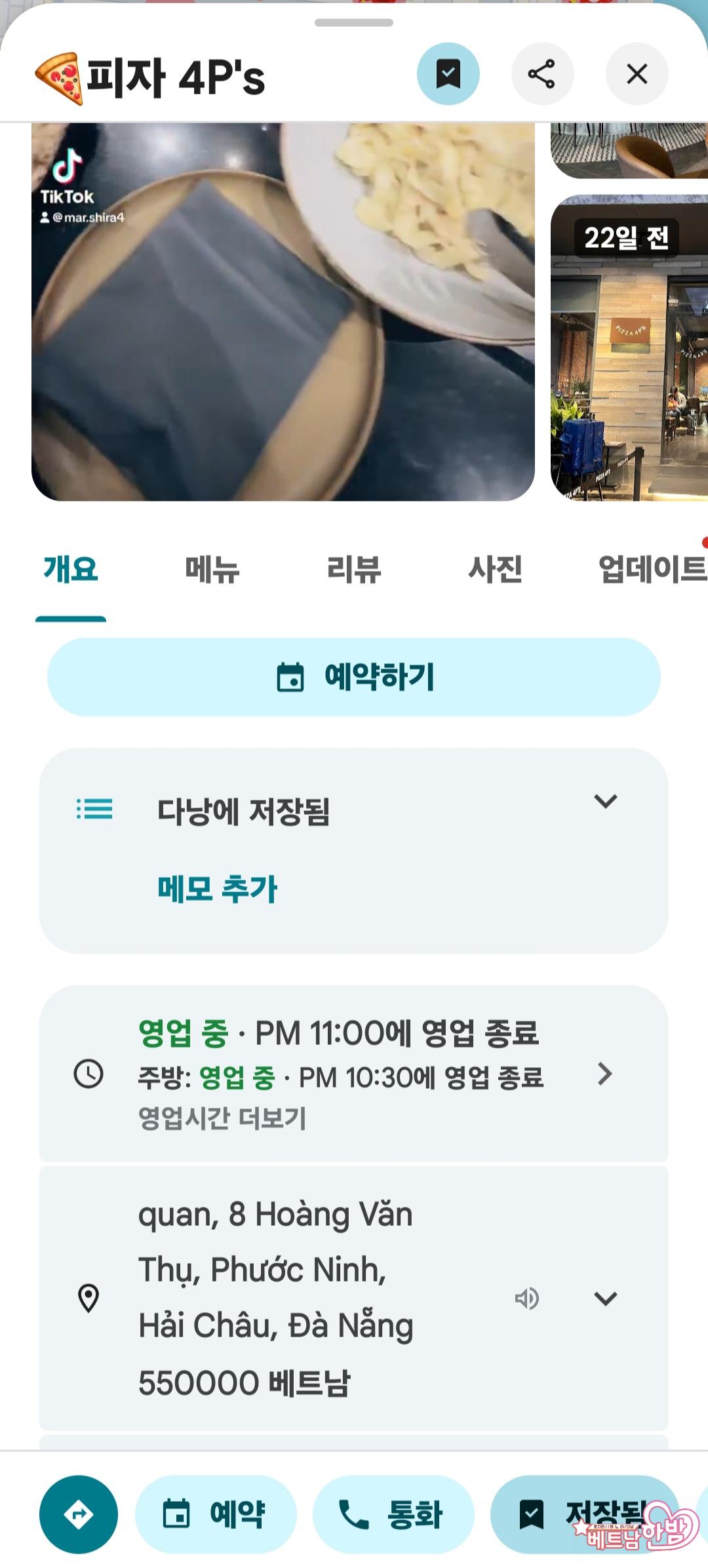Switch to the 메뉴 tab
This screenshot has height=1568, width=708.
pyautogui.click(x=212, y=569)
